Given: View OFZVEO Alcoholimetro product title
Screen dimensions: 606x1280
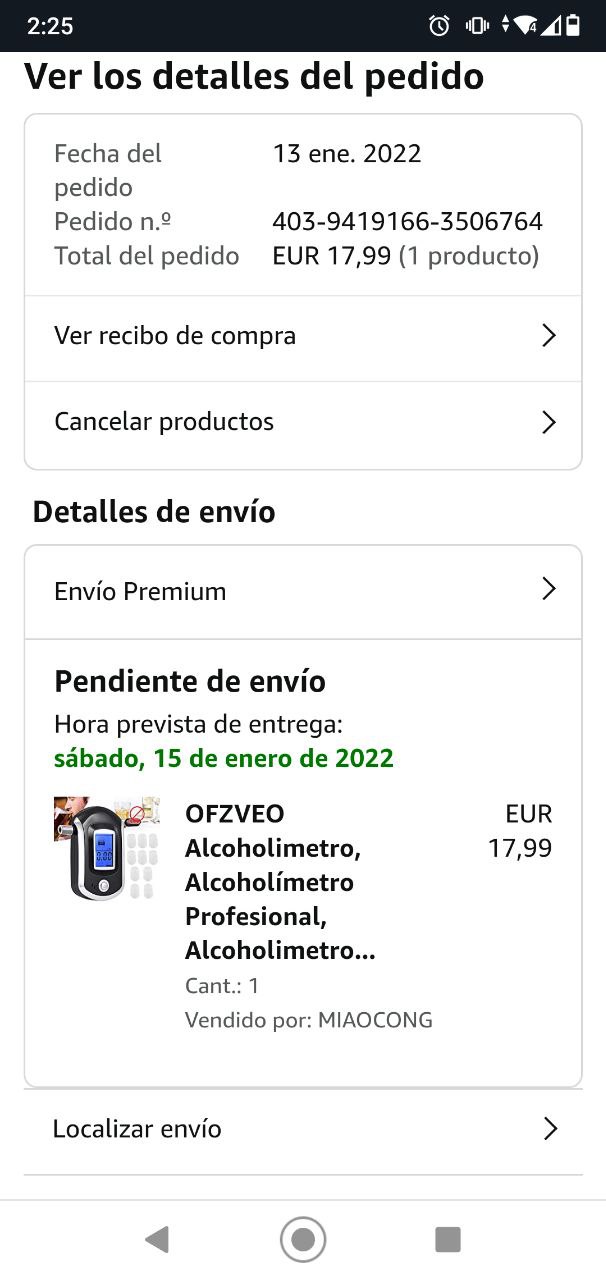Looking at the screenshot, I should pos(280,882).
